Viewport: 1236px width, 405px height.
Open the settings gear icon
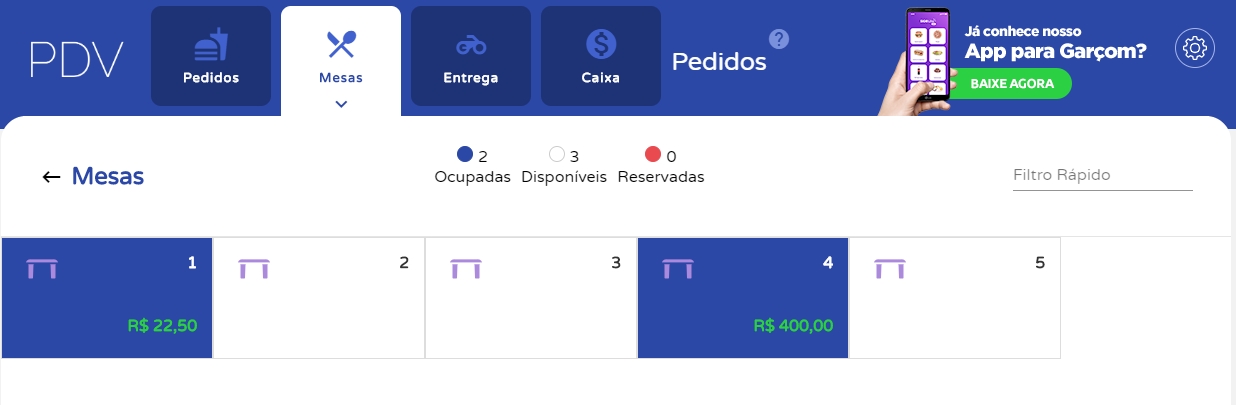(x=1194, y=49)
